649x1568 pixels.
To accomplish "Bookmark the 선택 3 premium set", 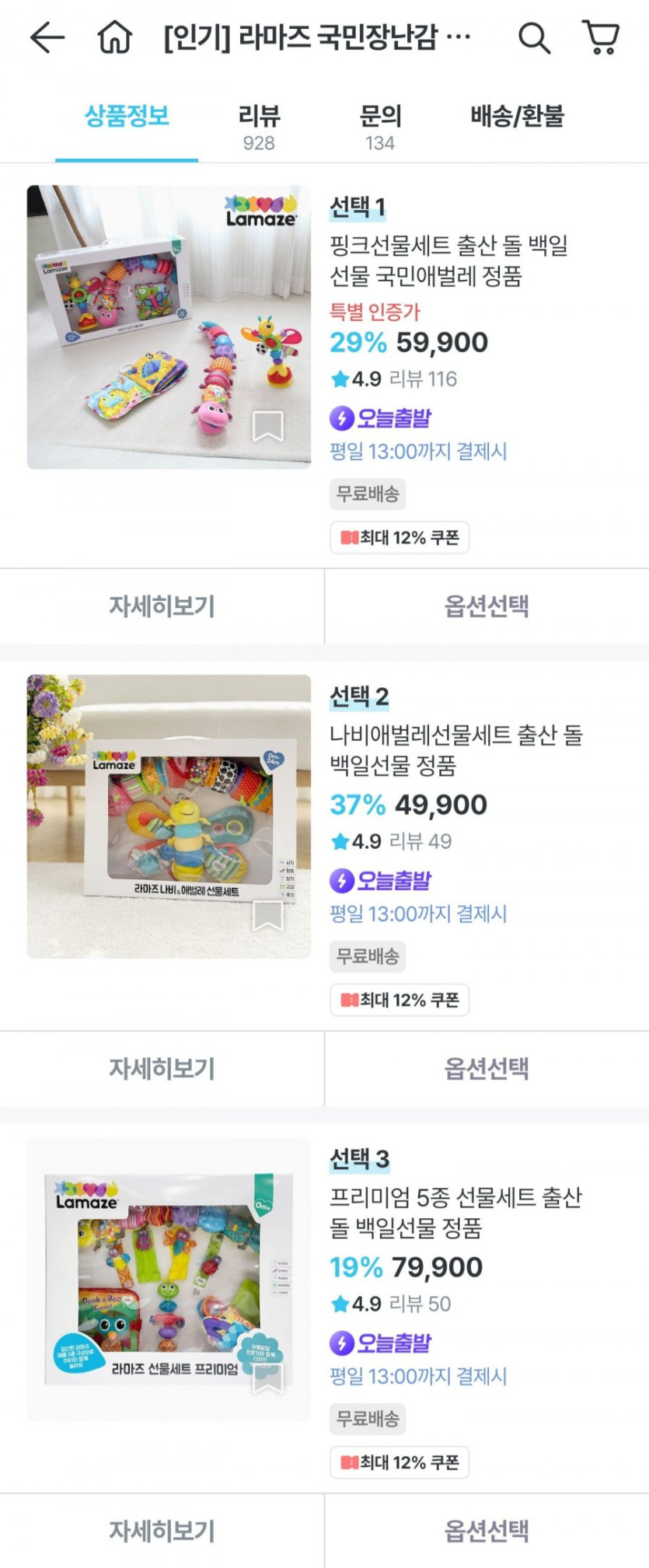I will (x=267, y=1378).
